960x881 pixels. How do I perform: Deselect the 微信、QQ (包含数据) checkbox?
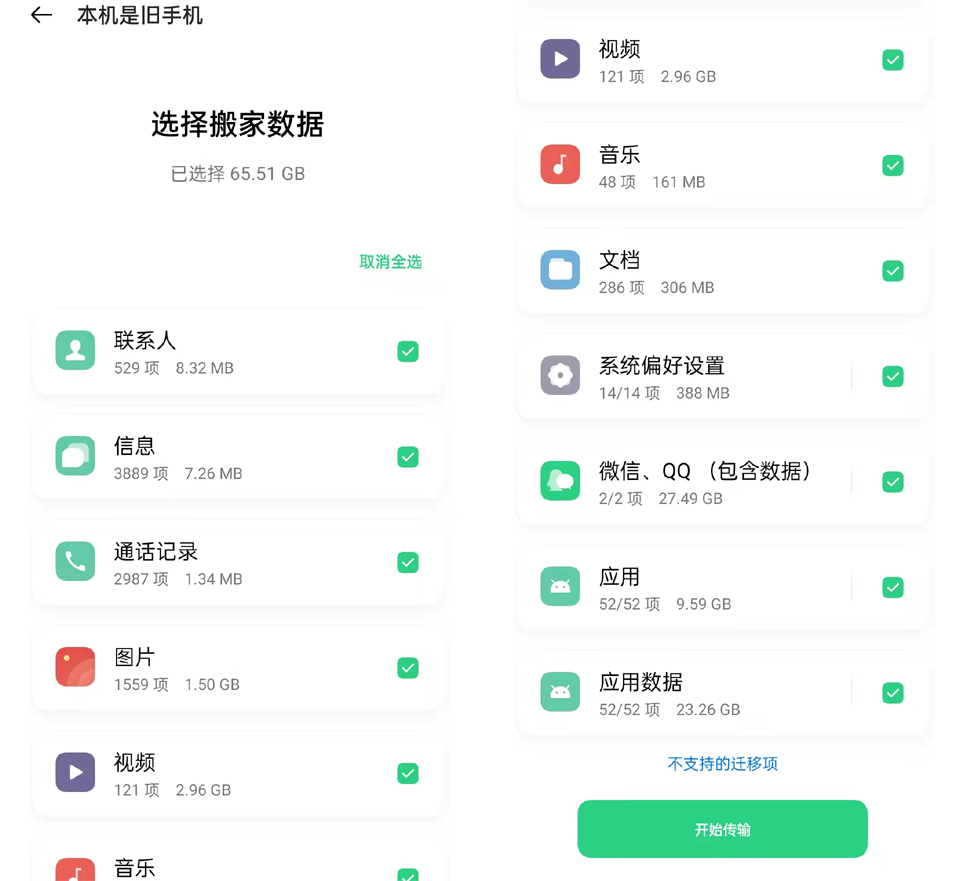[893, 482]
